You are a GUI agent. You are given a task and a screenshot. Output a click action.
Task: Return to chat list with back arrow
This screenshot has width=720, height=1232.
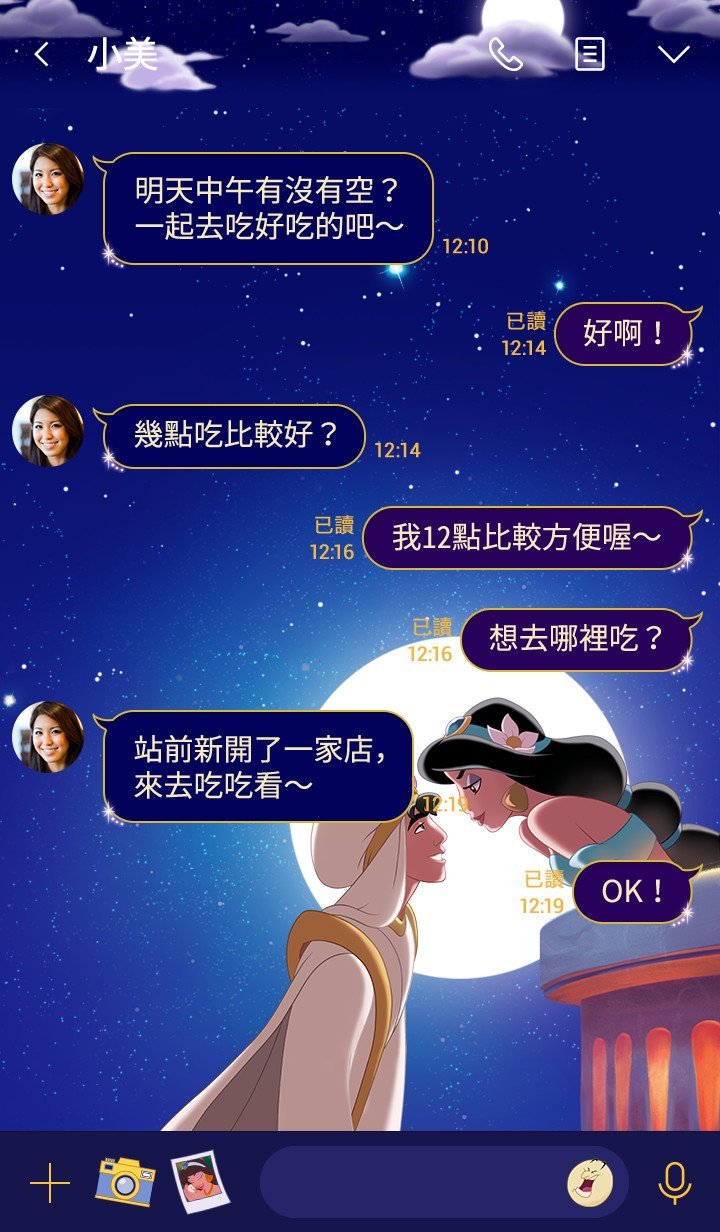(x=42, y=53)
